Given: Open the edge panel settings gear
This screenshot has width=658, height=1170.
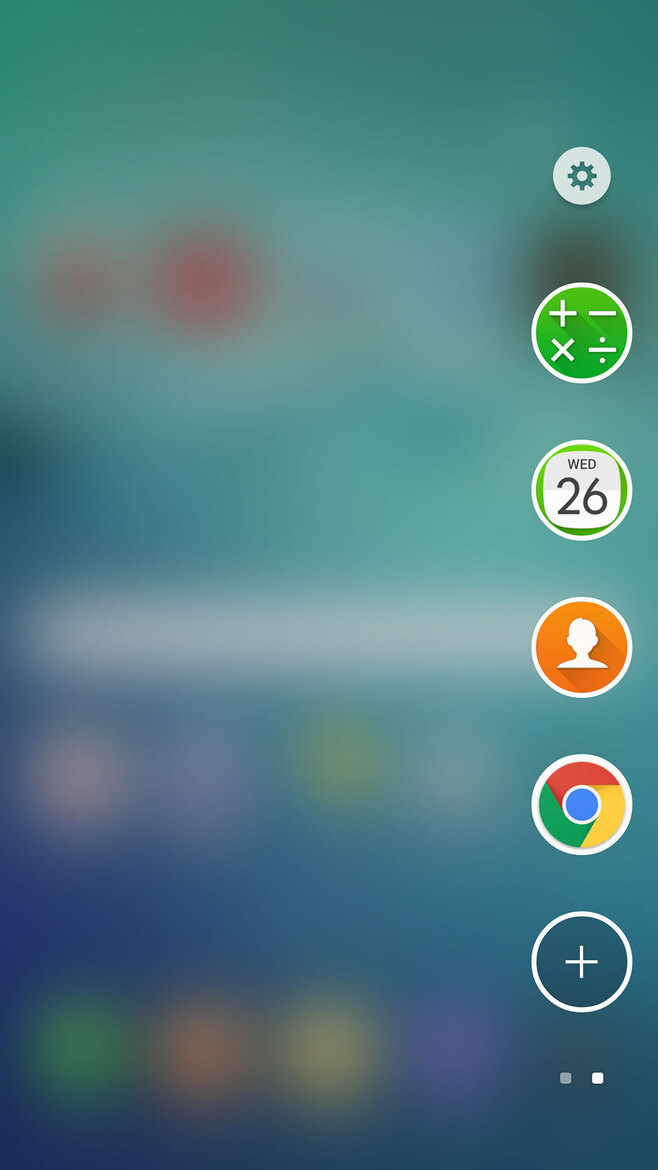Looking at the screenshot, I should (x=581, y=177).
